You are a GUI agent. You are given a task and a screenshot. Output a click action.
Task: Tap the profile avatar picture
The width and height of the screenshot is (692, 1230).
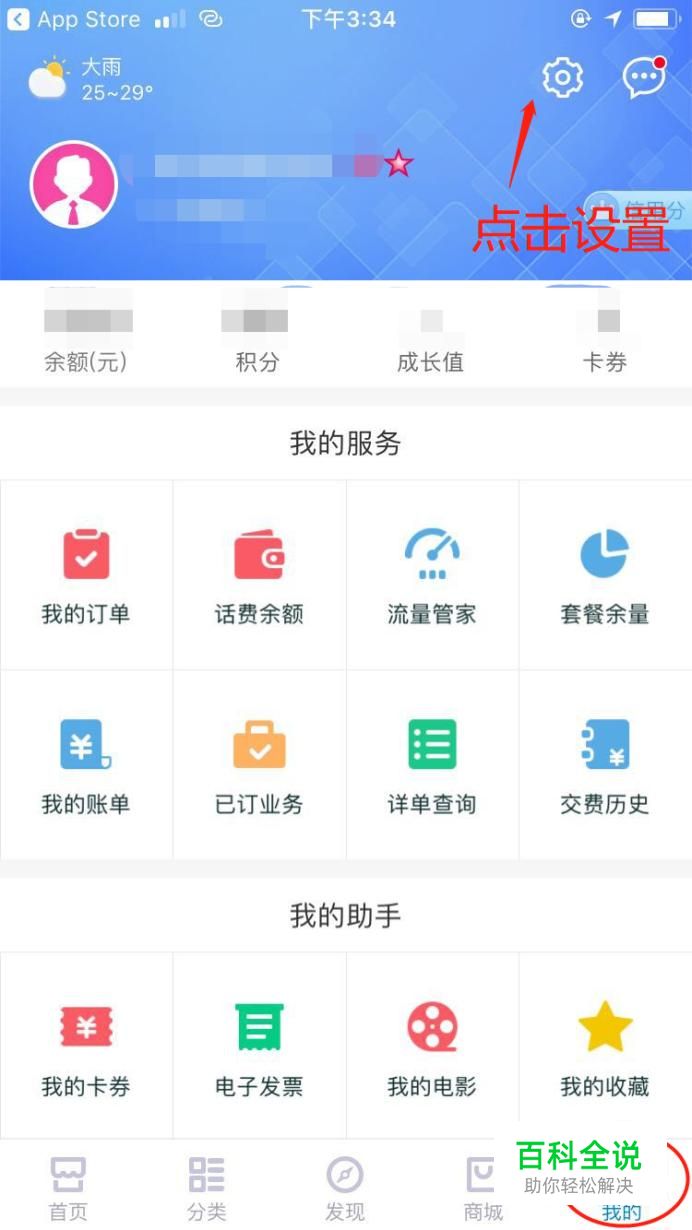[74, 184]
